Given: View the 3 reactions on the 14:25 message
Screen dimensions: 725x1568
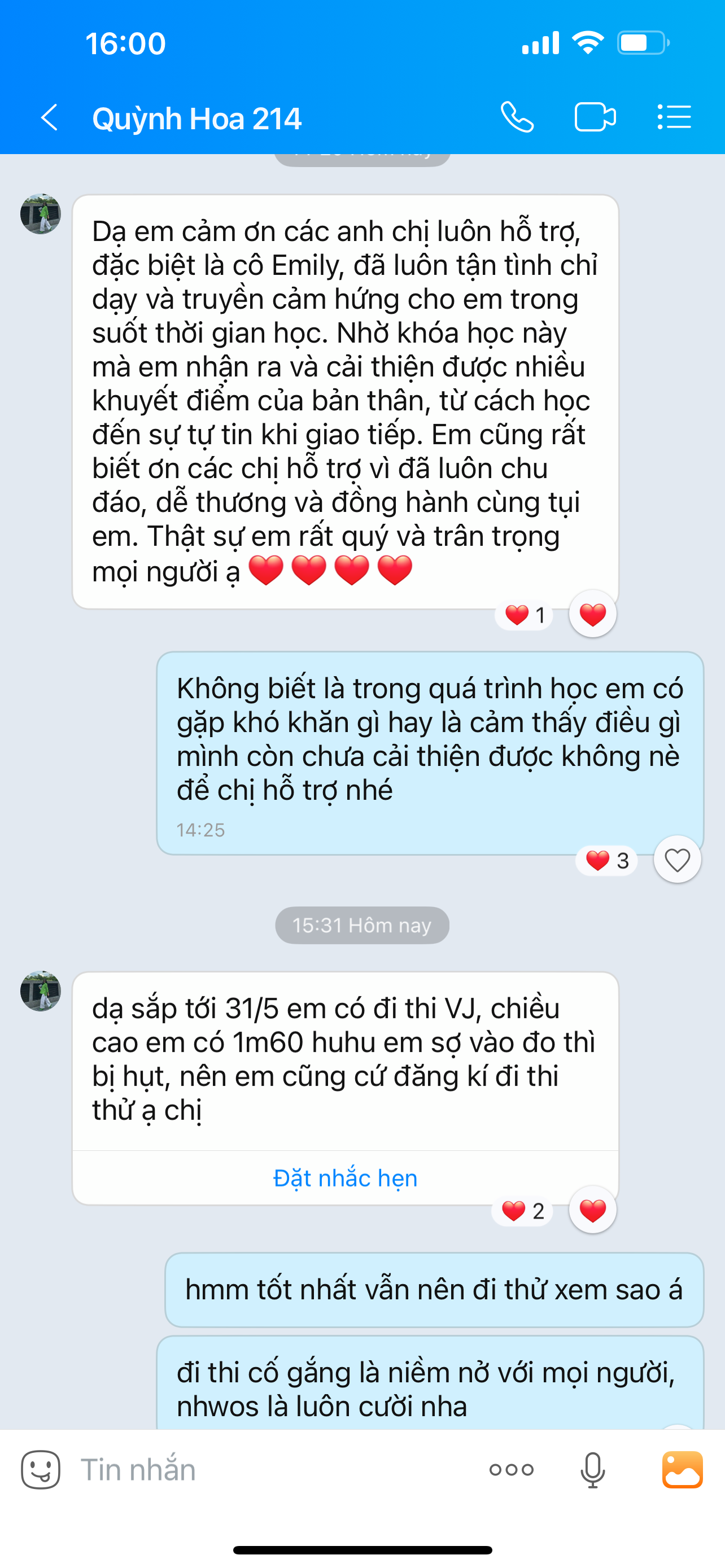Looking at the screenshot, I should 606,861.
